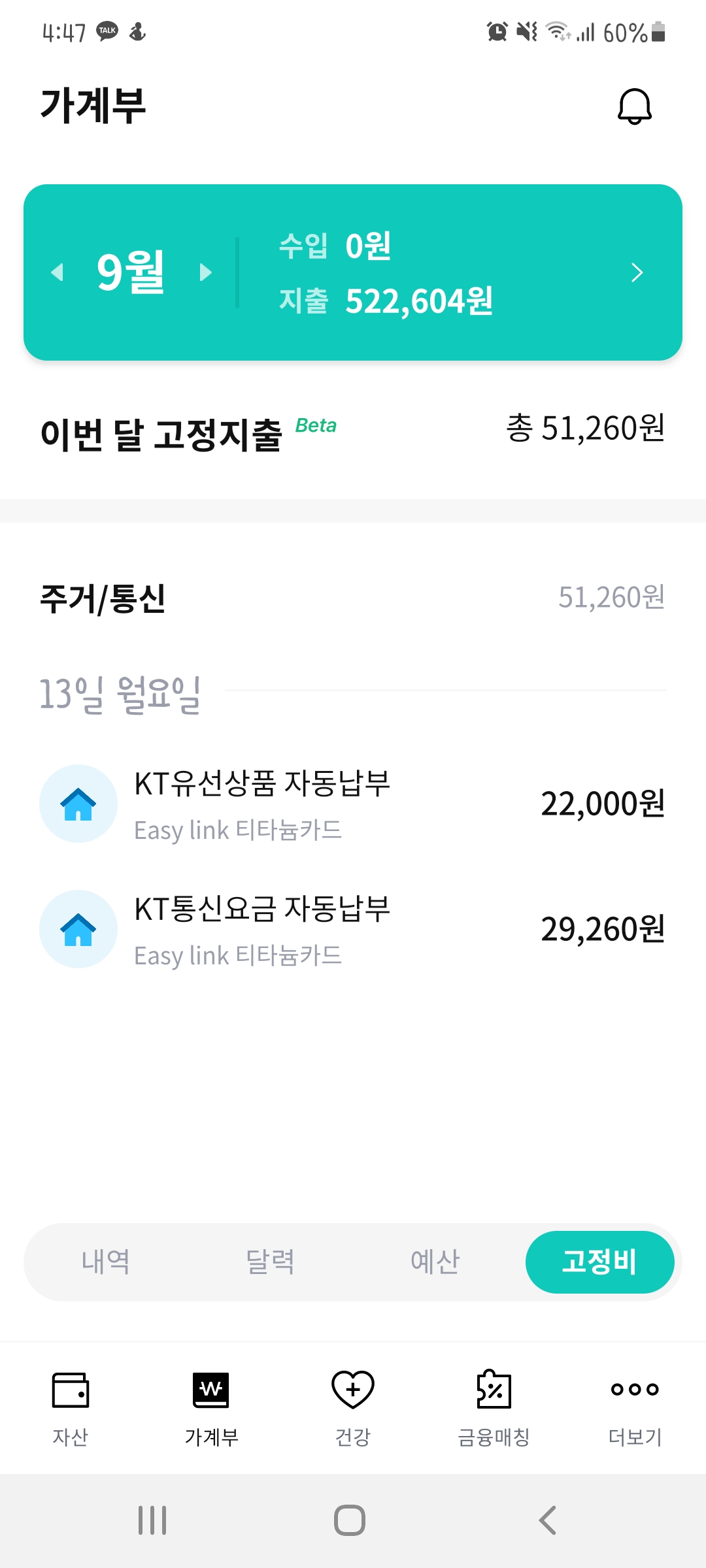Open the 건강 section
The height and width of the screenshot is (1568, 706).
pyautogui.click(x=353, y=1409)
